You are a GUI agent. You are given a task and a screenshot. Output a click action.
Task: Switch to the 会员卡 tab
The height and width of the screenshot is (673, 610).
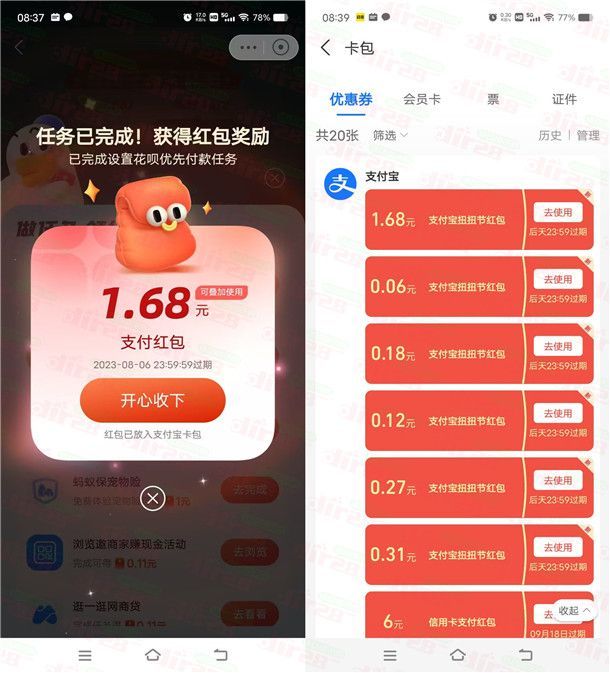point(421,99)
